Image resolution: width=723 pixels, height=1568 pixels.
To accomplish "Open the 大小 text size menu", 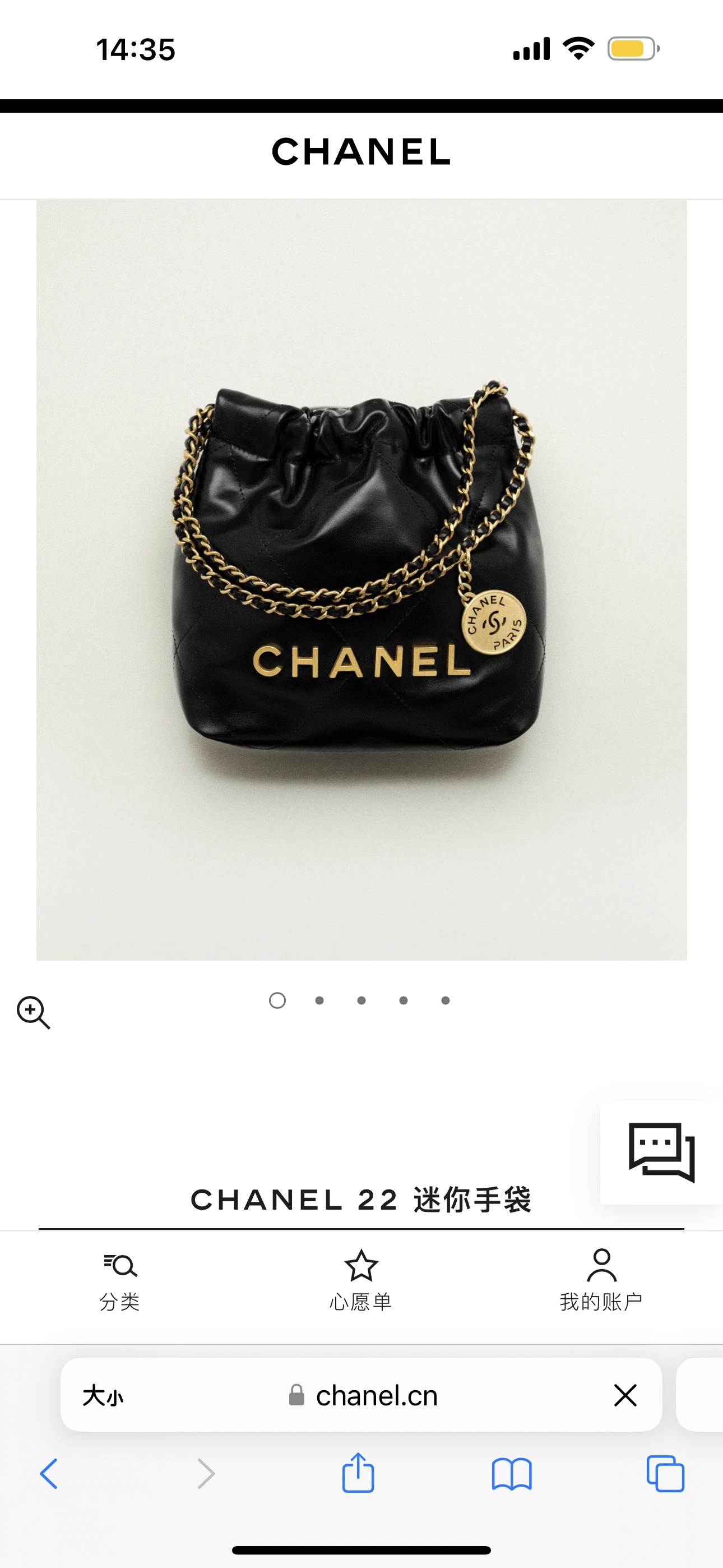I will [103, 1395].
